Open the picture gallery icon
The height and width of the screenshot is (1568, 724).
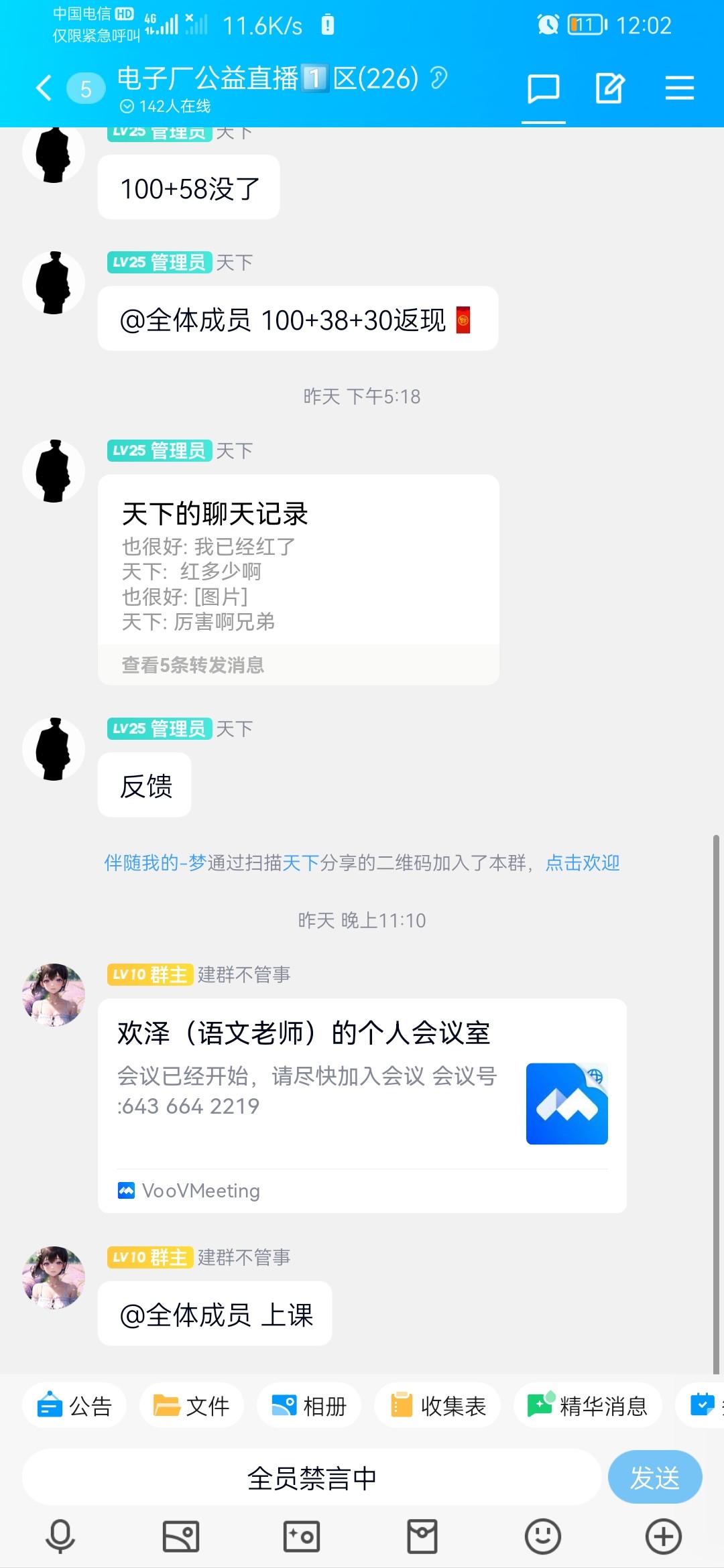coord(181,1536)
